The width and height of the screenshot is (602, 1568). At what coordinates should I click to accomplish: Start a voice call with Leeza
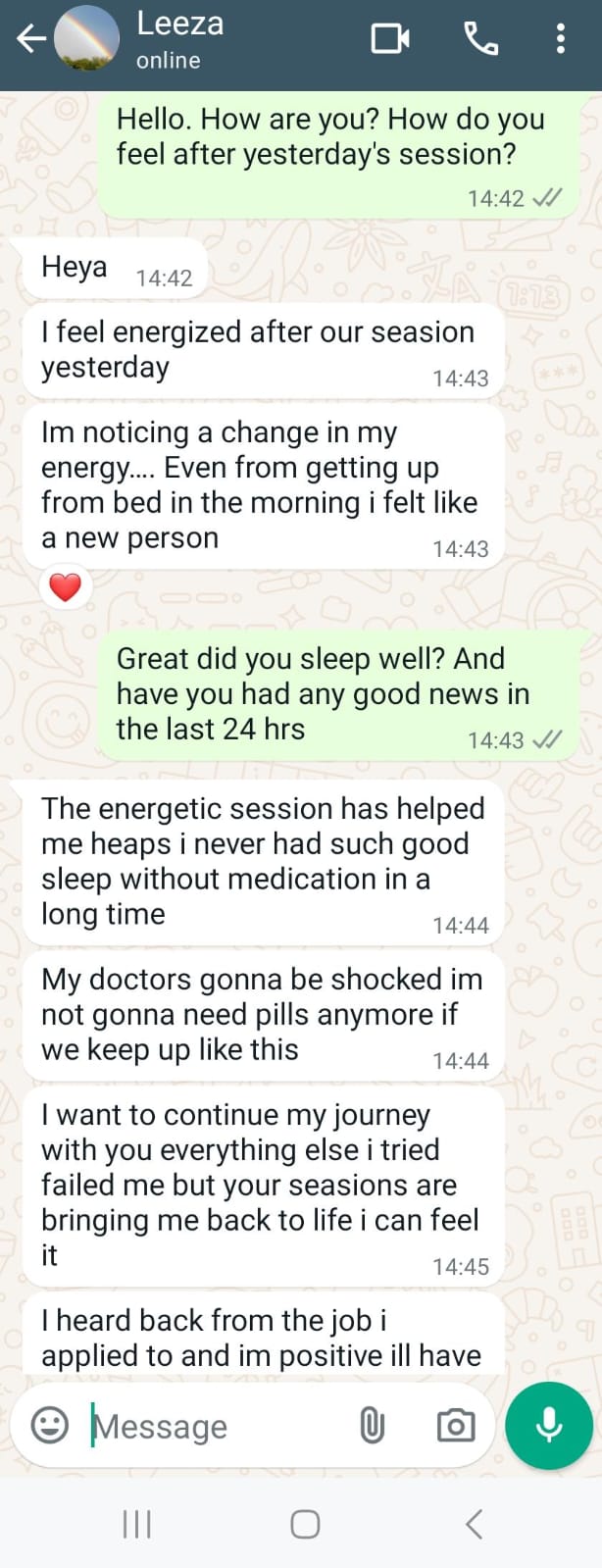tap(480, 39)
